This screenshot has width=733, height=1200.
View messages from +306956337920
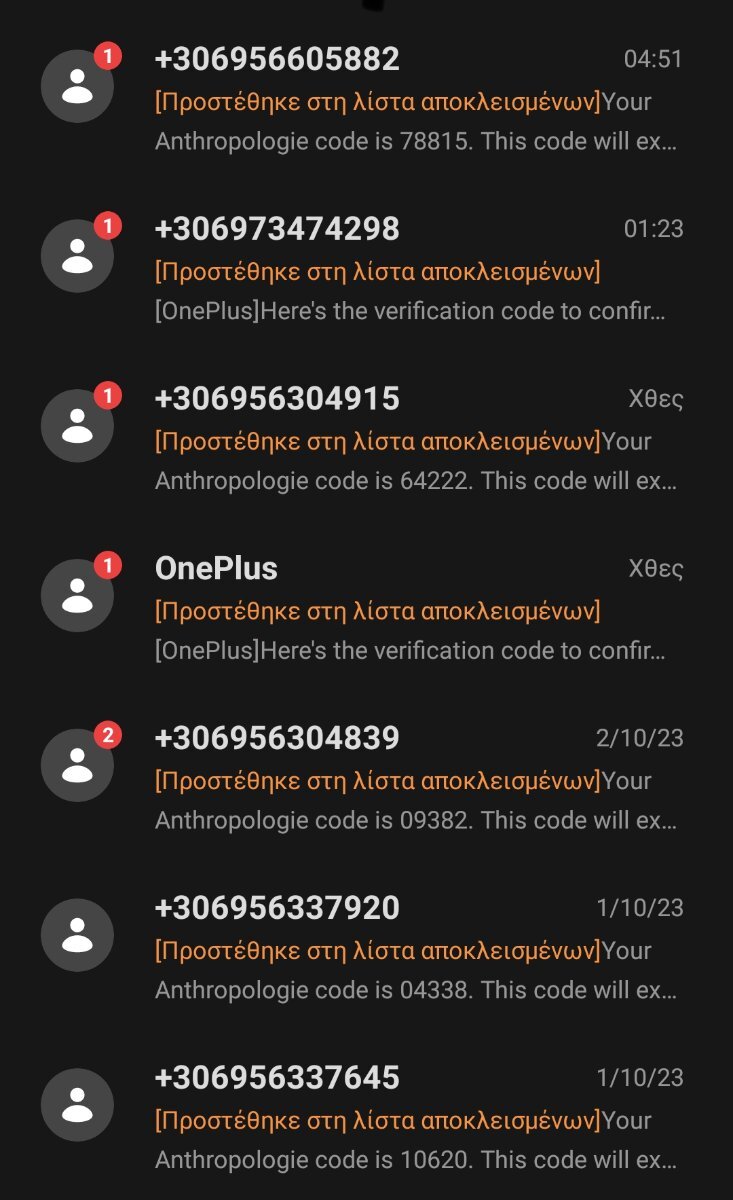[x=366, y=950]
